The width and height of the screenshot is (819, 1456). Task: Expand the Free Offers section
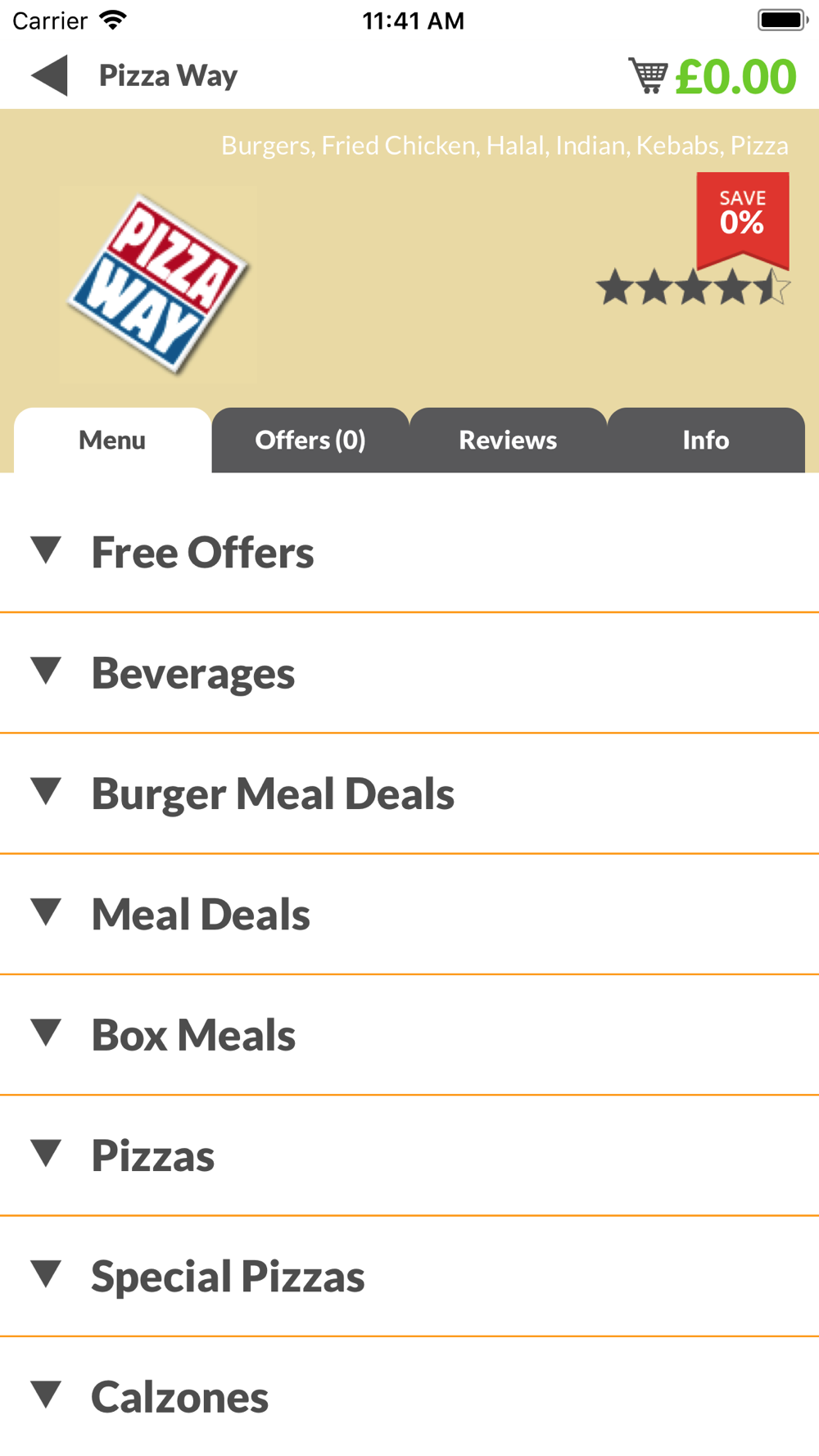pos(409,552)
